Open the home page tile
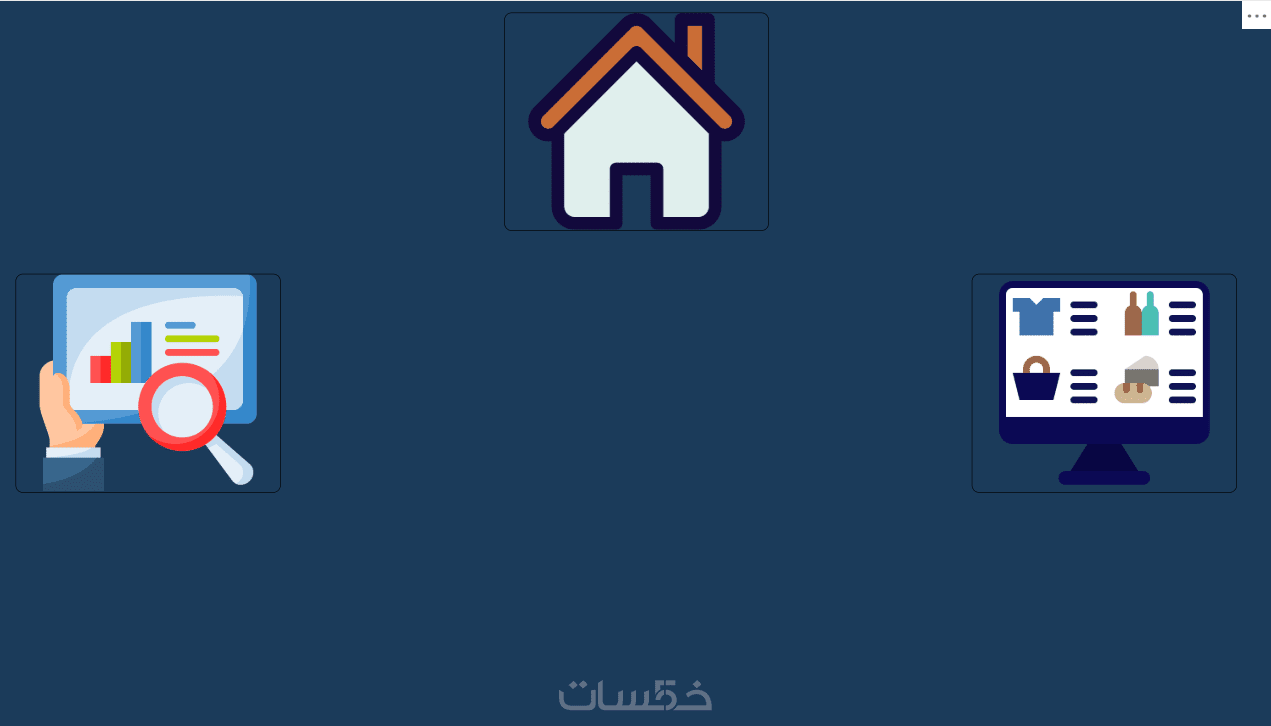Screen dimensions: 1271x726 (636, 121)
